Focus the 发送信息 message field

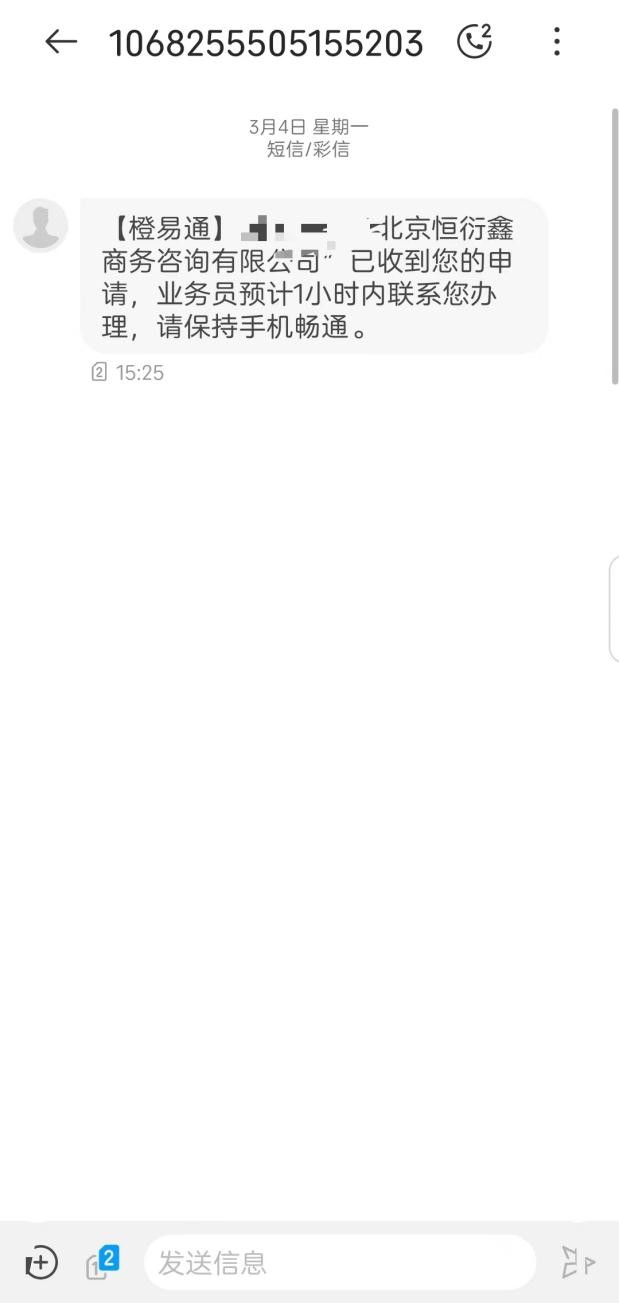coord(340,1263)
